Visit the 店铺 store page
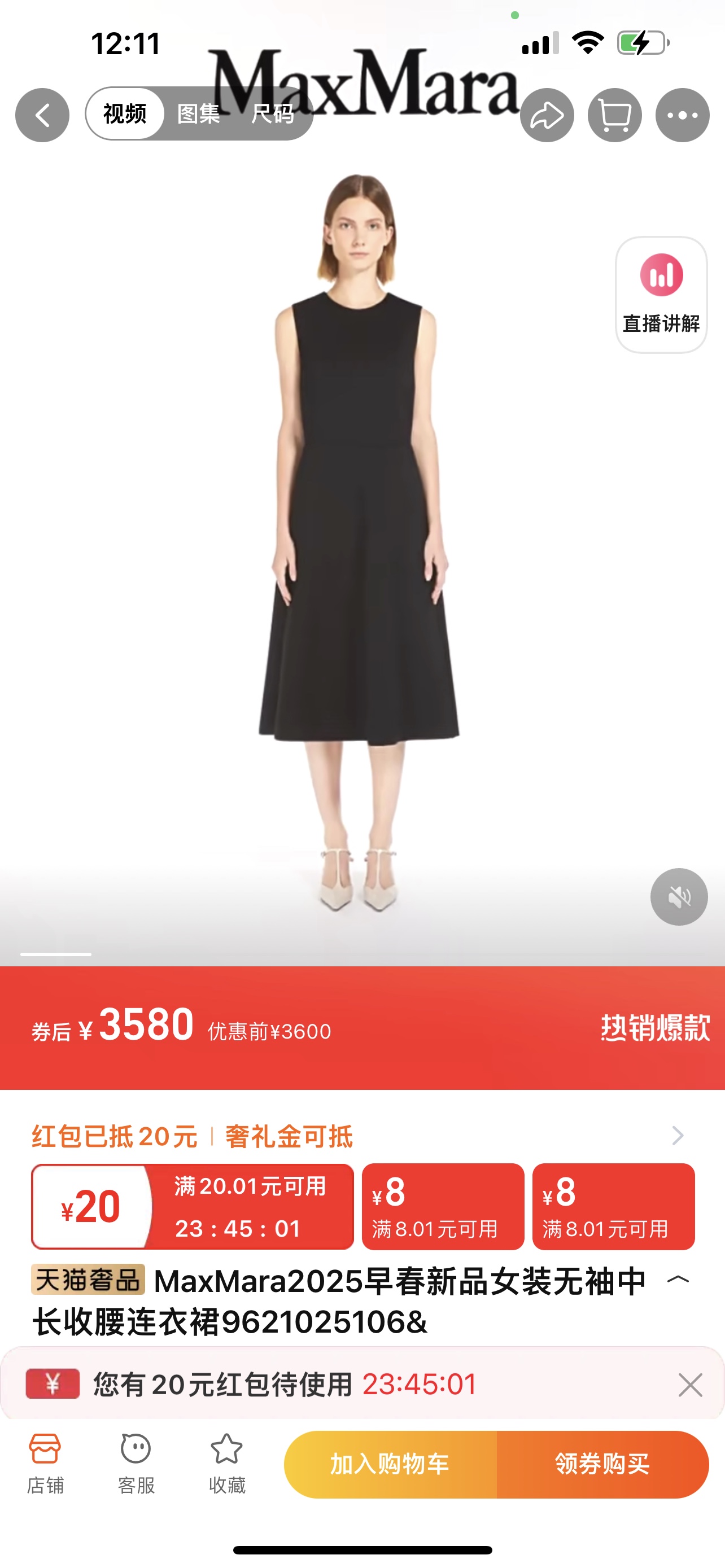Screen dimensions: 725x1568 click(x=45, y=1464)
